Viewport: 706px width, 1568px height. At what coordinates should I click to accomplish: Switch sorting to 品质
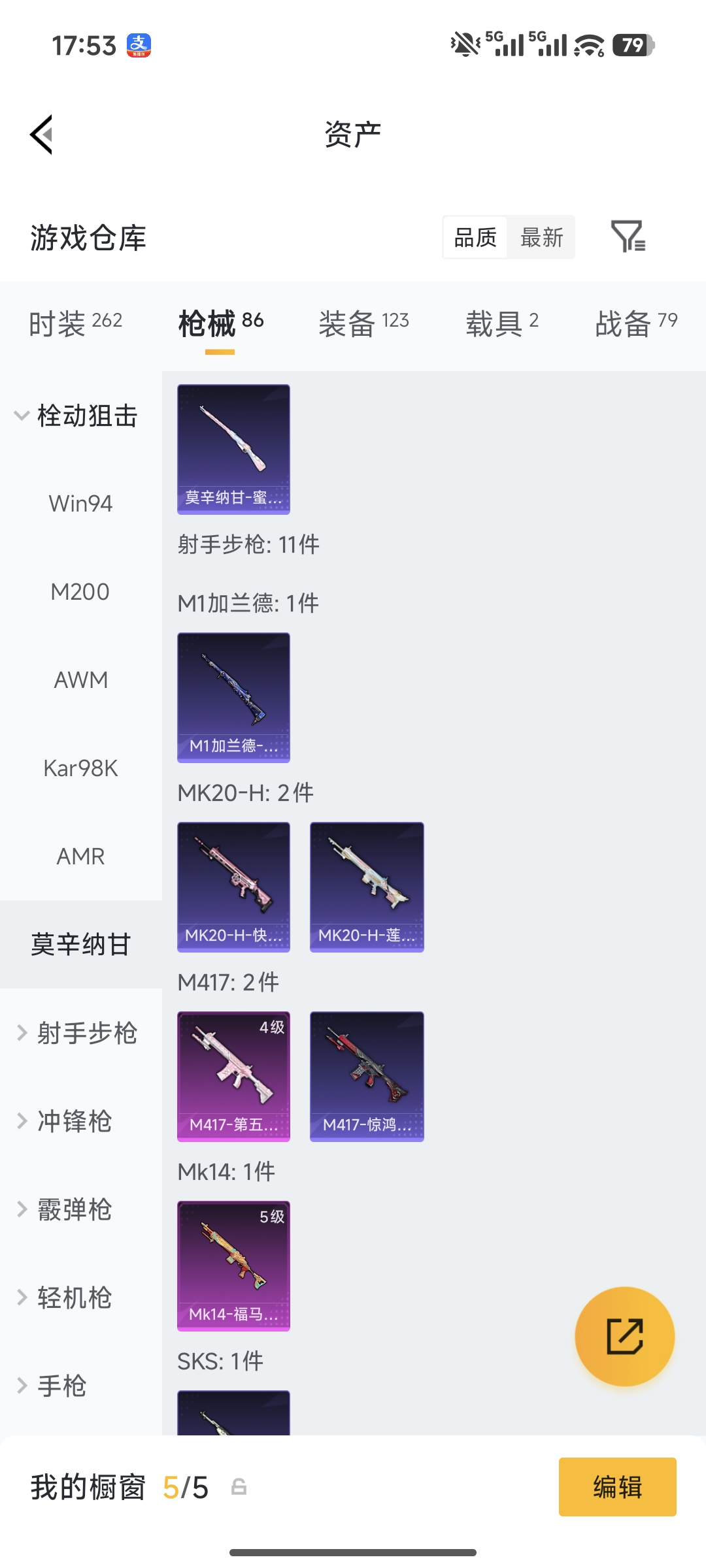(475, 238)
